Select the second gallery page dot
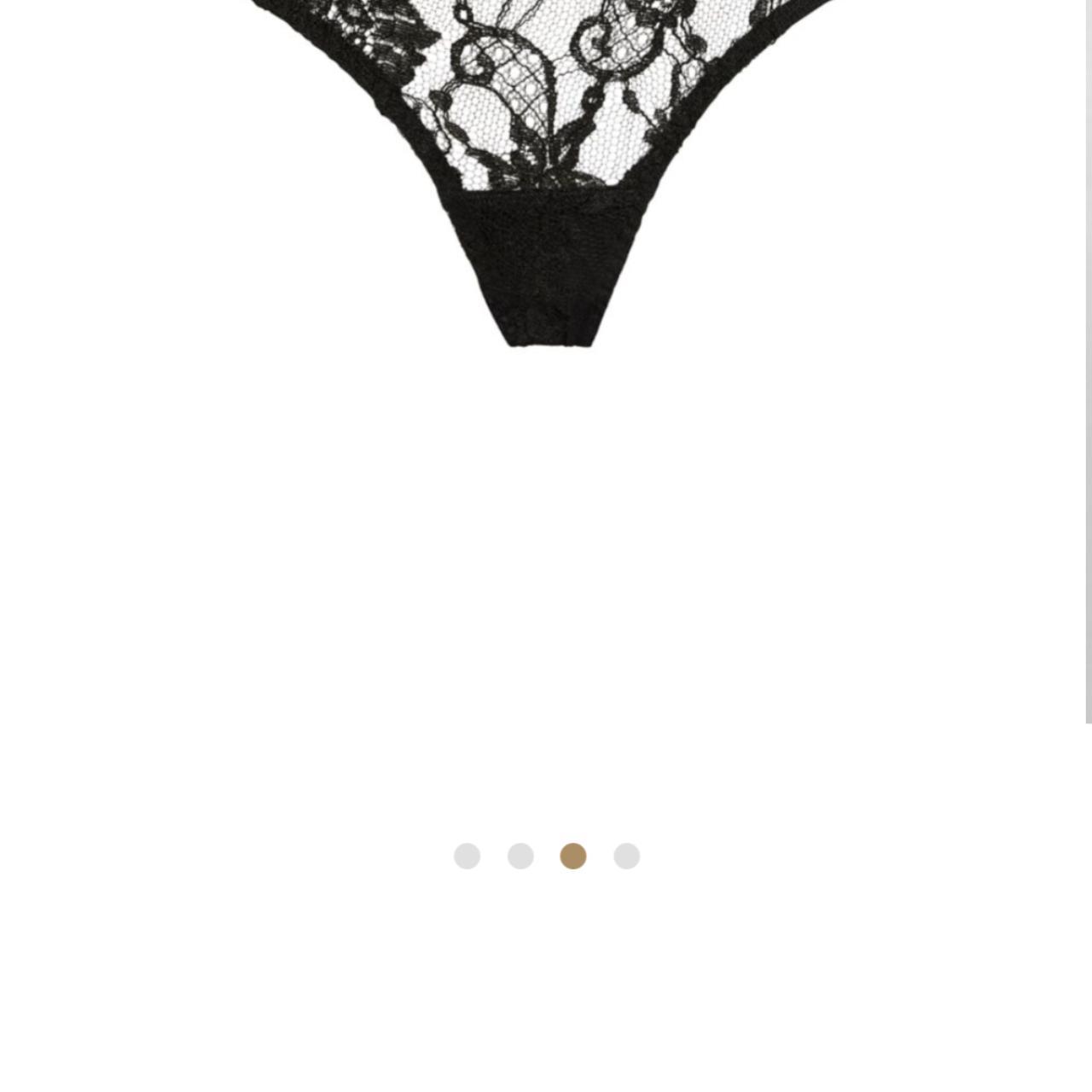This screenshot has width=1092, height=1092. pos(520,856)
